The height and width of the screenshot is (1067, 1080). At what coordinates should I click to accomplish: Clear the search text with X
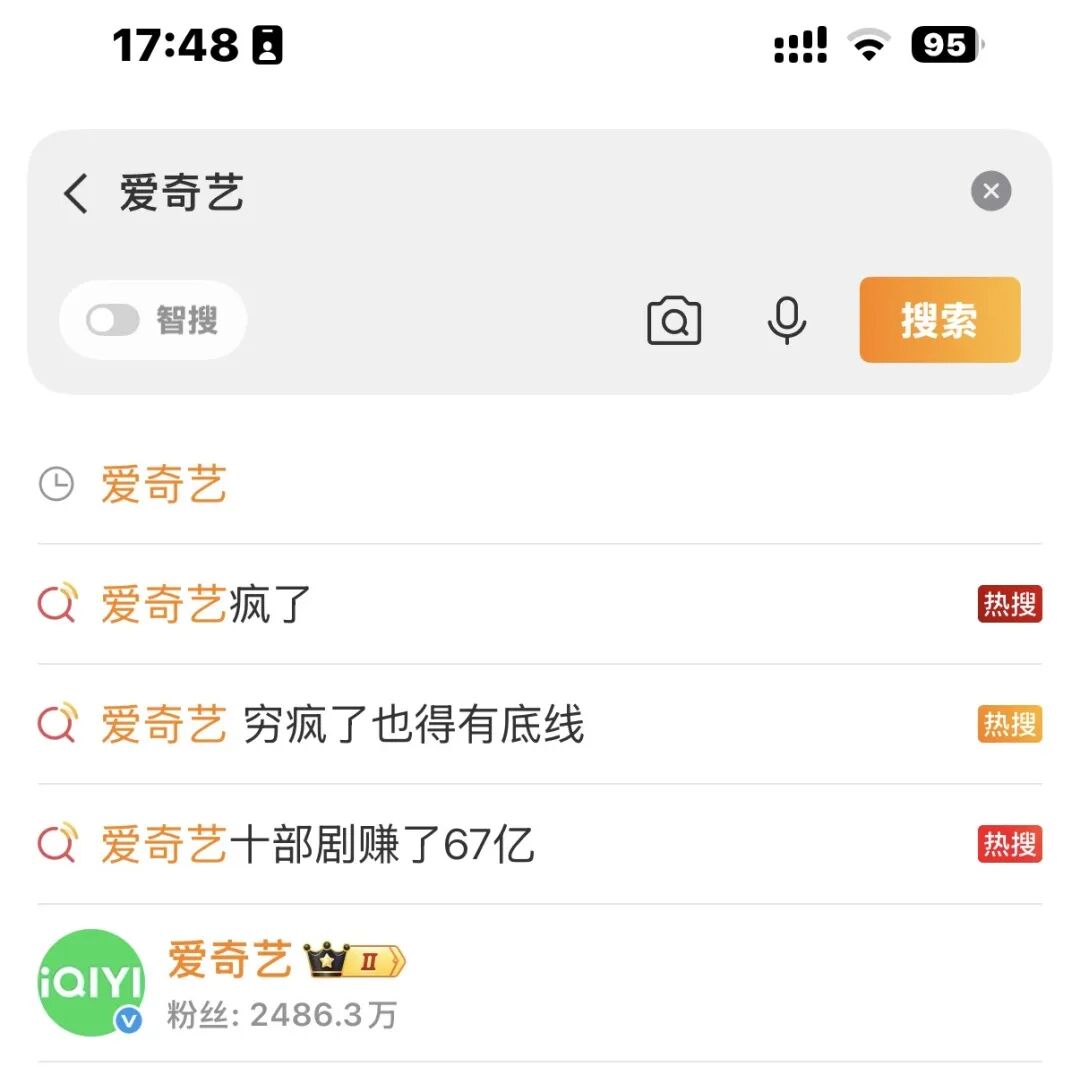990,191
